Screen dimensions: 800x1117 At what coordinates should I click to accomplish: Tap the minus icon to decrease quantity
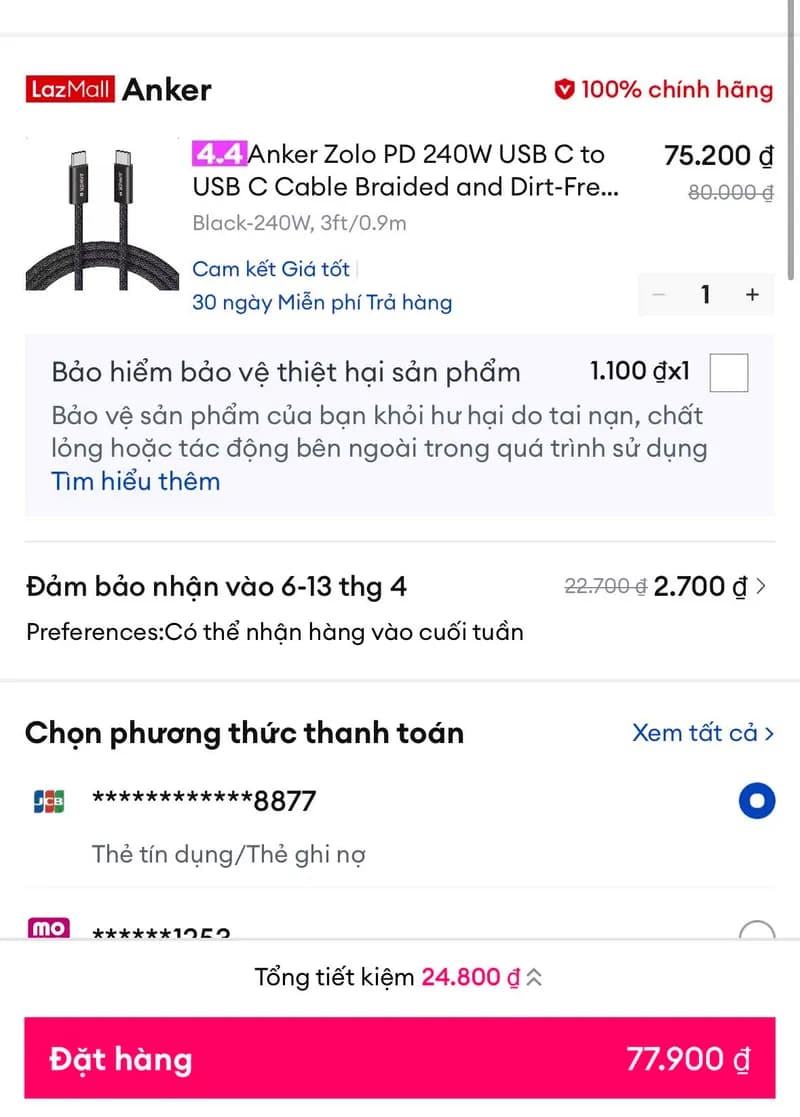click(659, 295)
